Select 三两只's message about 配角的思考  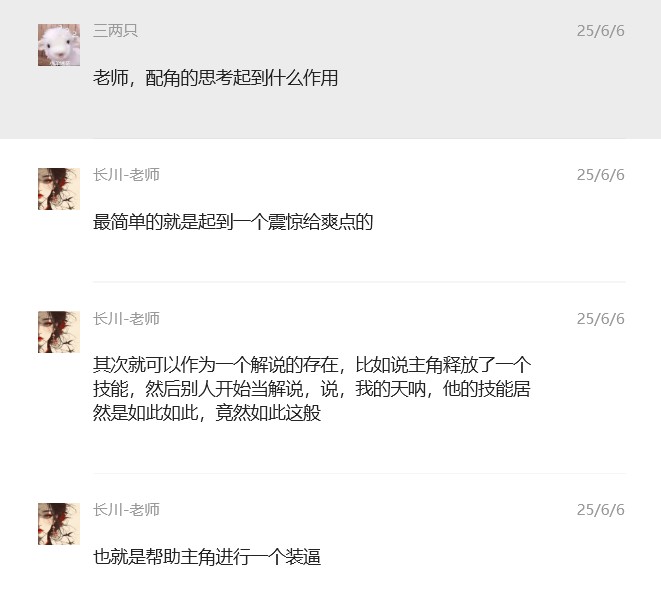coord(216,78)
